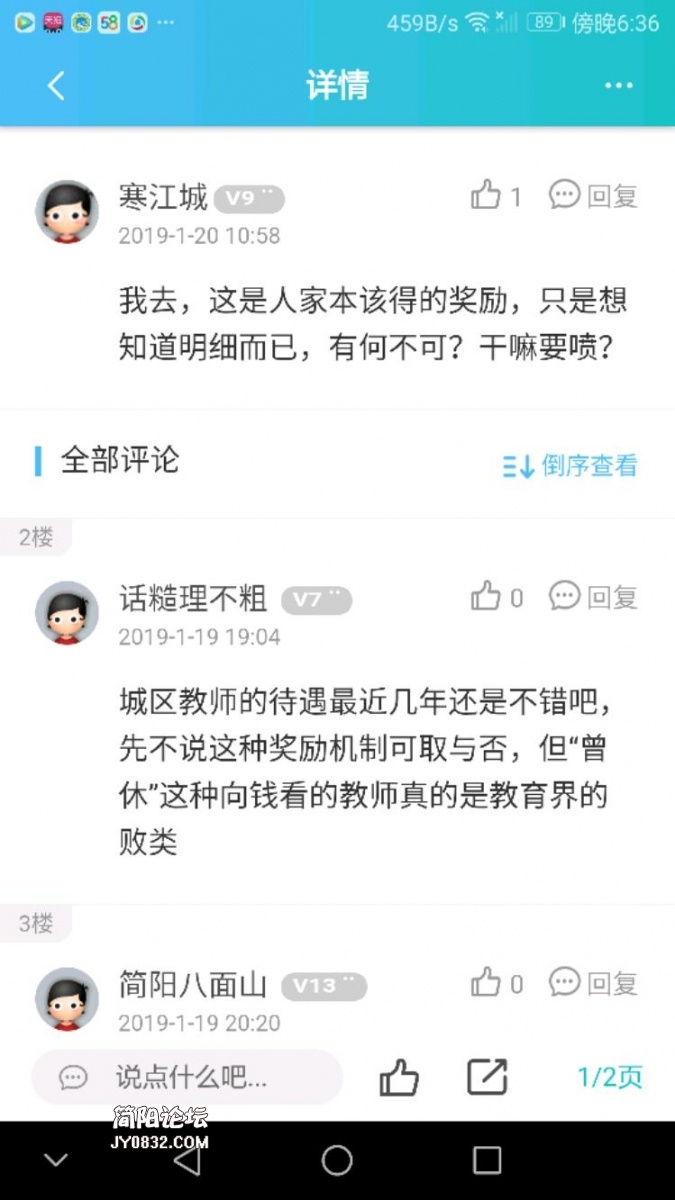Open 话糙理不粗's profile avatar
The height and width of the screenshot is (1200, 675).
[x=67, y=612]
